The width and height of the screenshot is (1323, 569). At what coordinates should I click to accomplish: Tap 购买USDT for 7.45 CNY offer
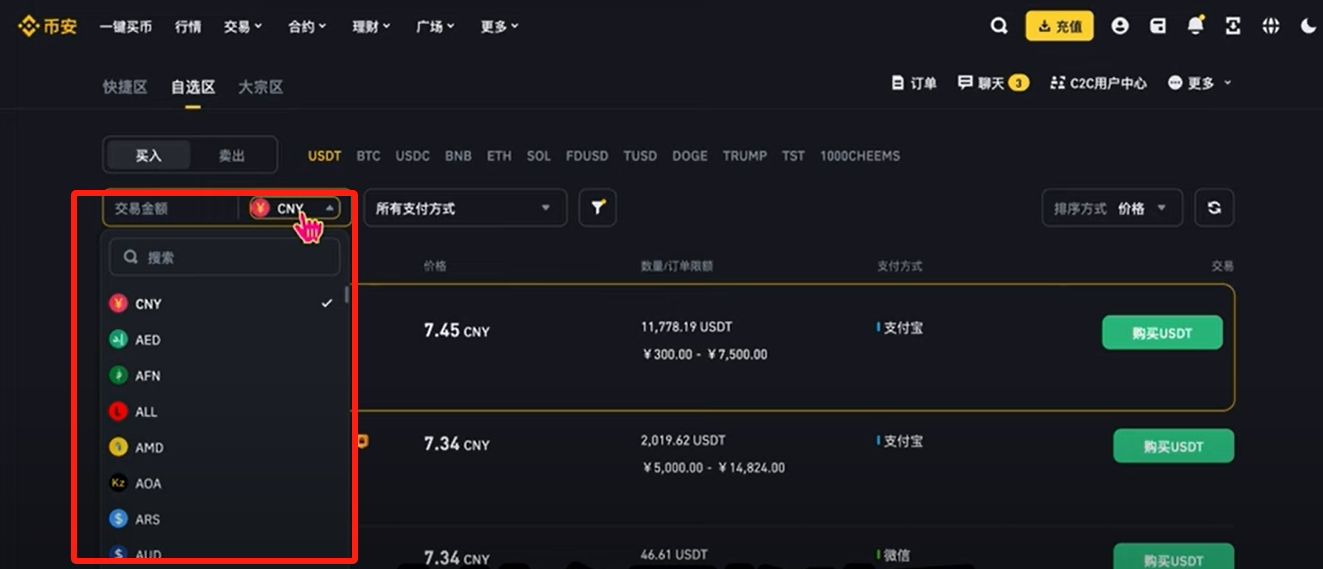(x=1162, y=333)
